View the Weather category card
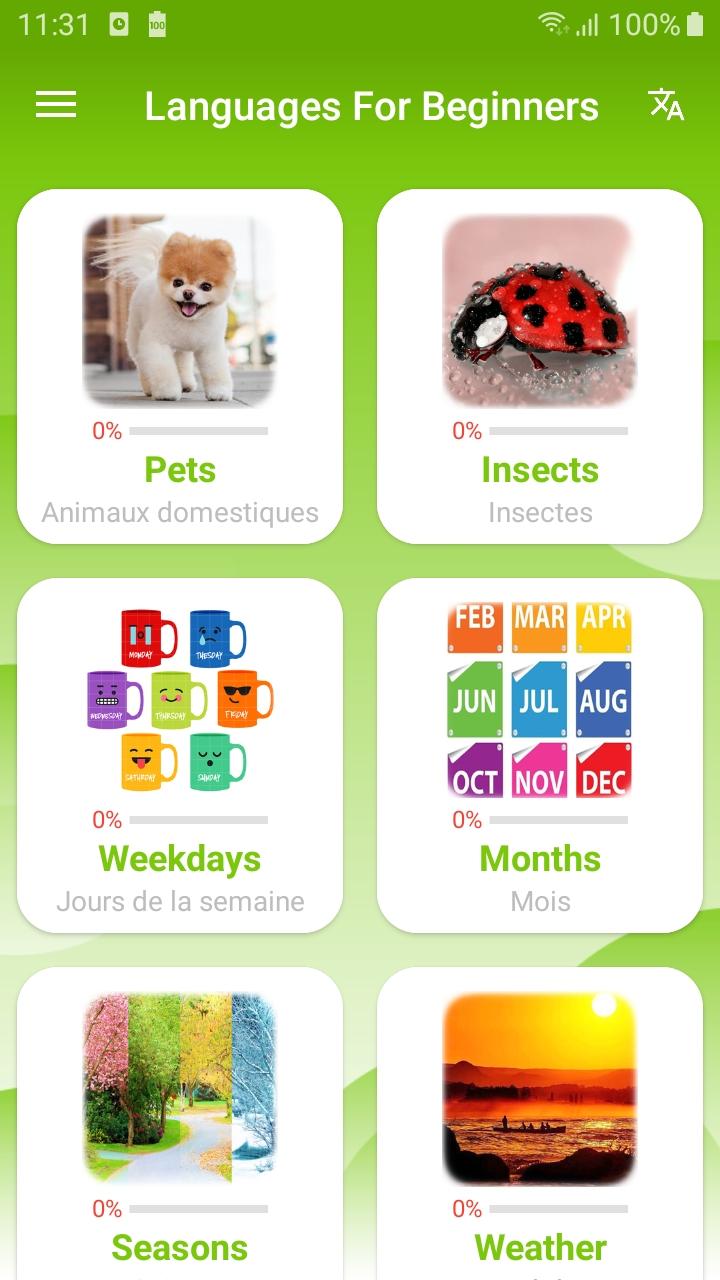The image size is (720, 1280). (x=540, y=1120)
